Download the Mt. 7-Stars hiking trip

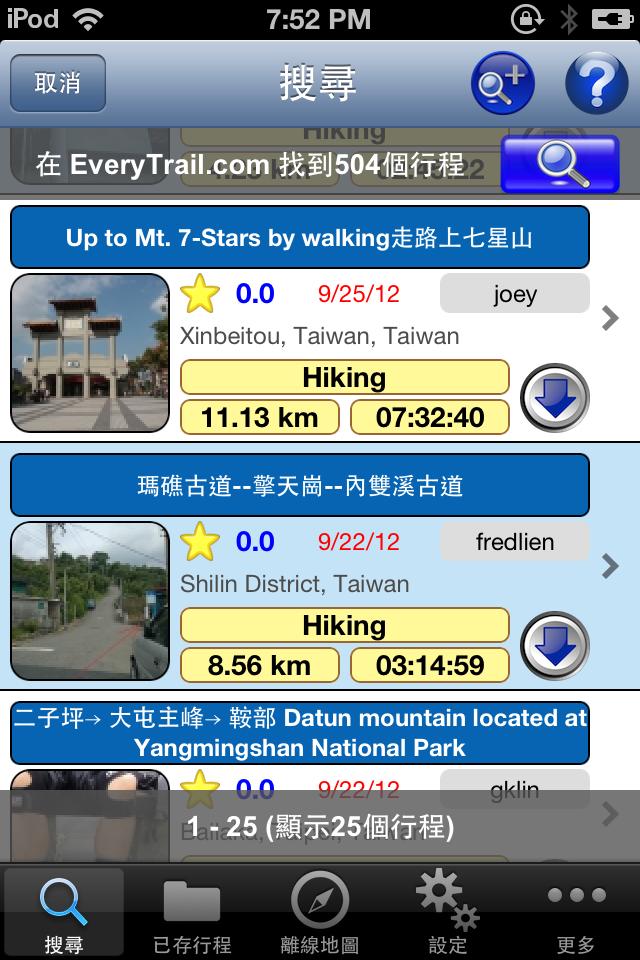pos(556,398)
